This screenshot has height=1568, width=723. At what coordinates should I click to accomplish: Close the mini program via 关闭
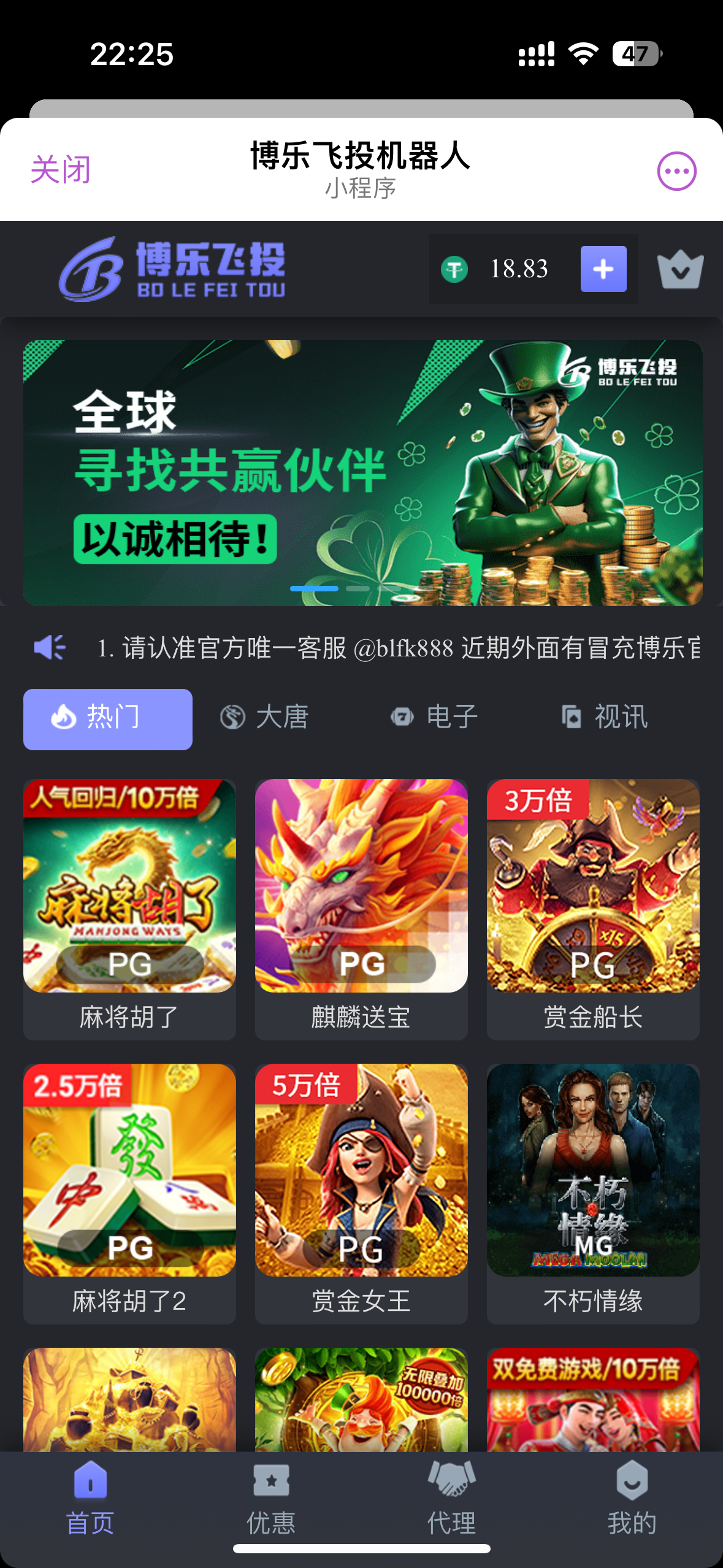pyautogui.click(x=60, y=170)
